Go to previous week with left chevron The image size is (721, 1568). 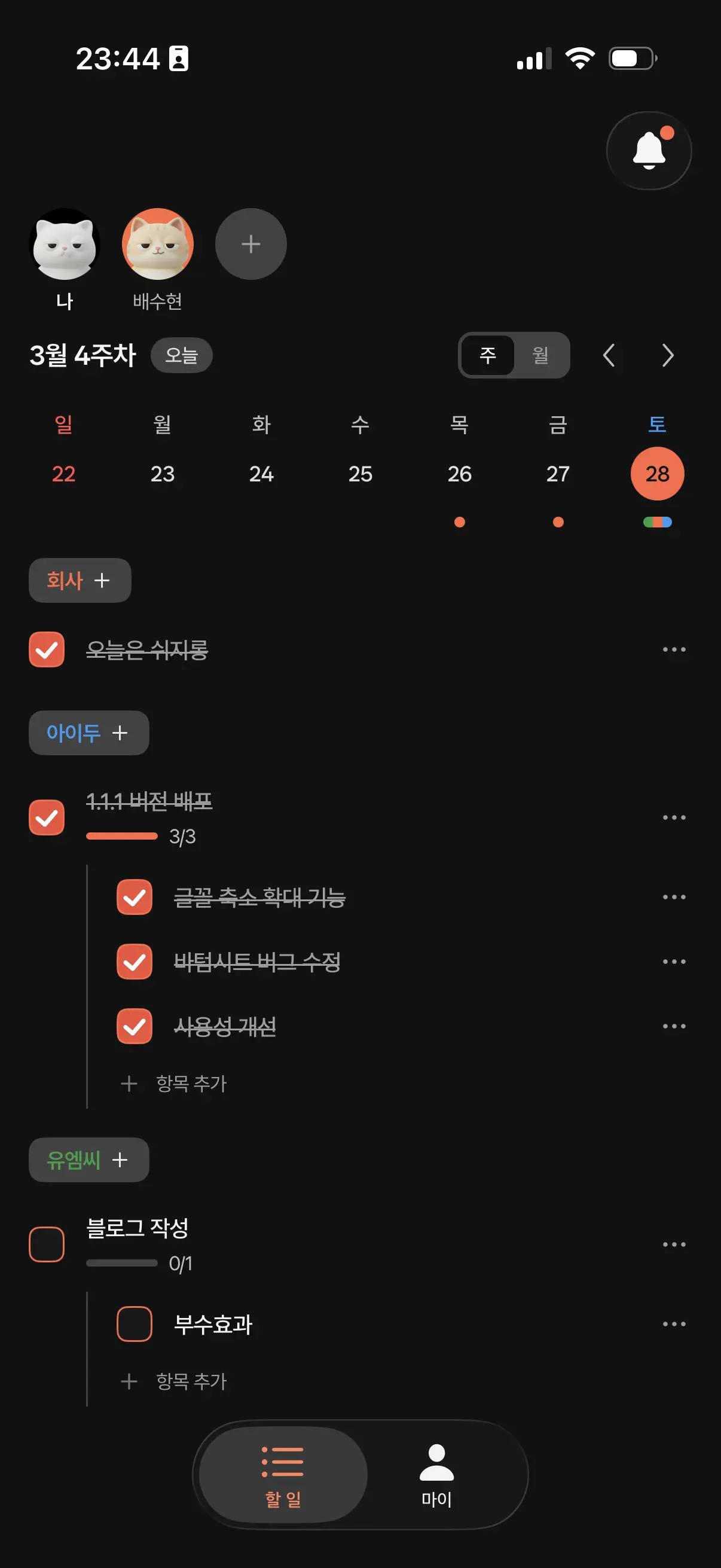coord(609,355)
